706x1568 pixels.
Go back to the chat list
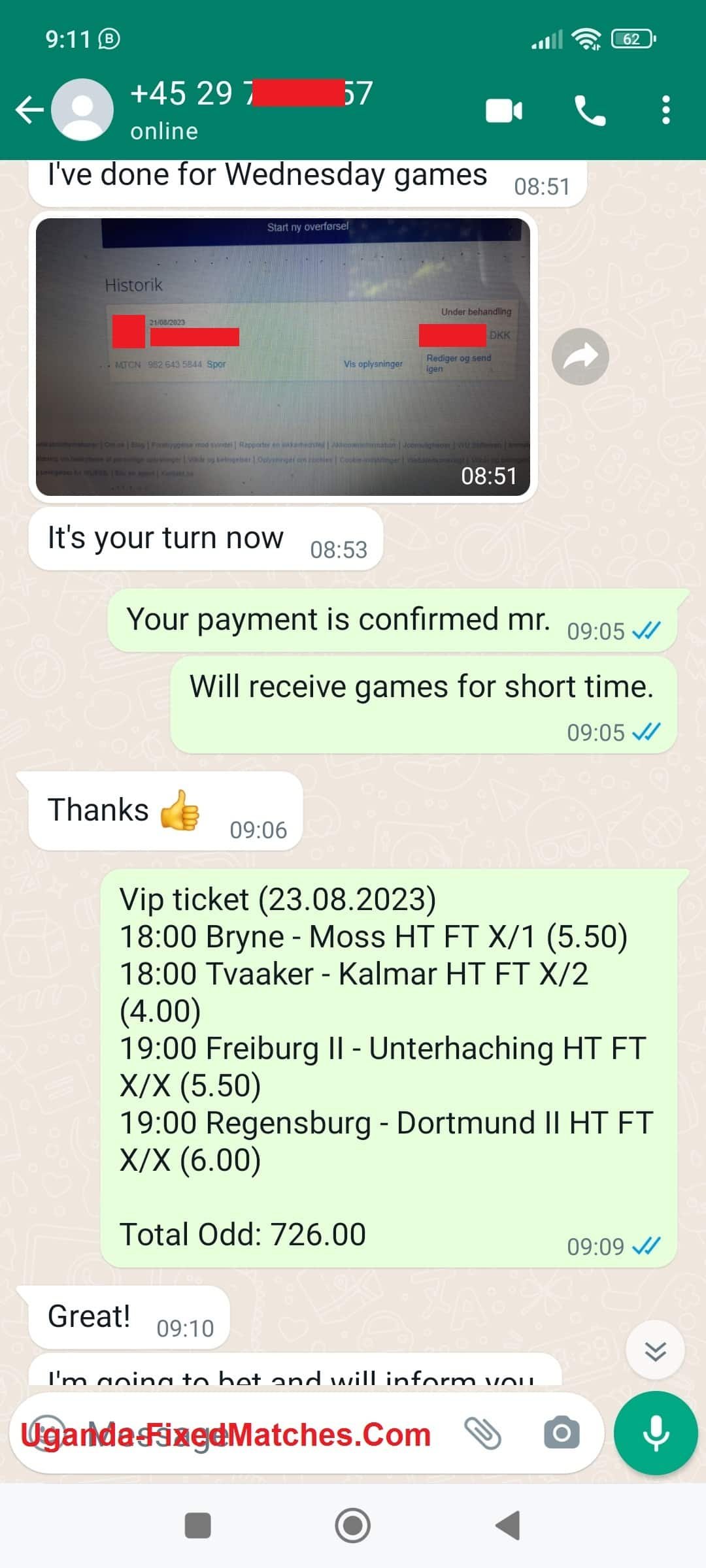pyautogui.click(x=29, y=110)
